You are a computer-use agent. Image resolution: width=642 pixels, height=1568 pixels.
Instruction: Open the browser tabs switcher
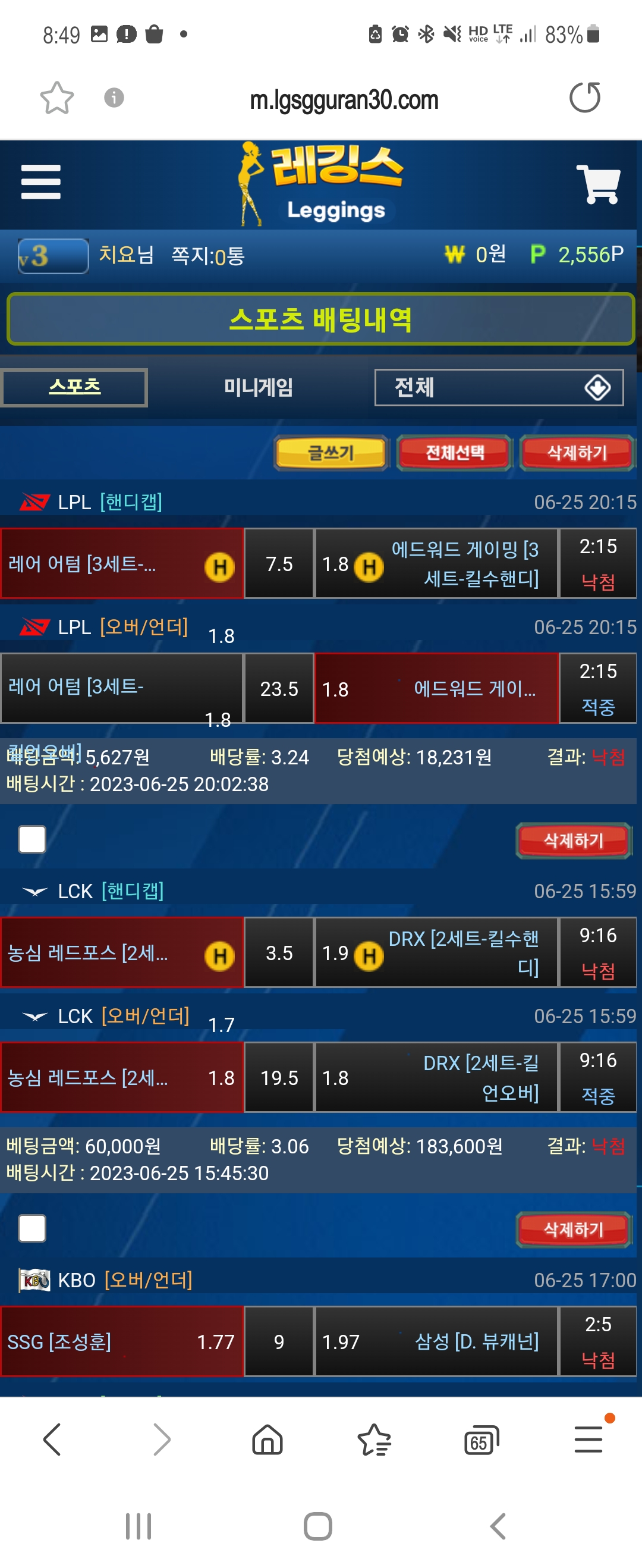[481, 1440]
